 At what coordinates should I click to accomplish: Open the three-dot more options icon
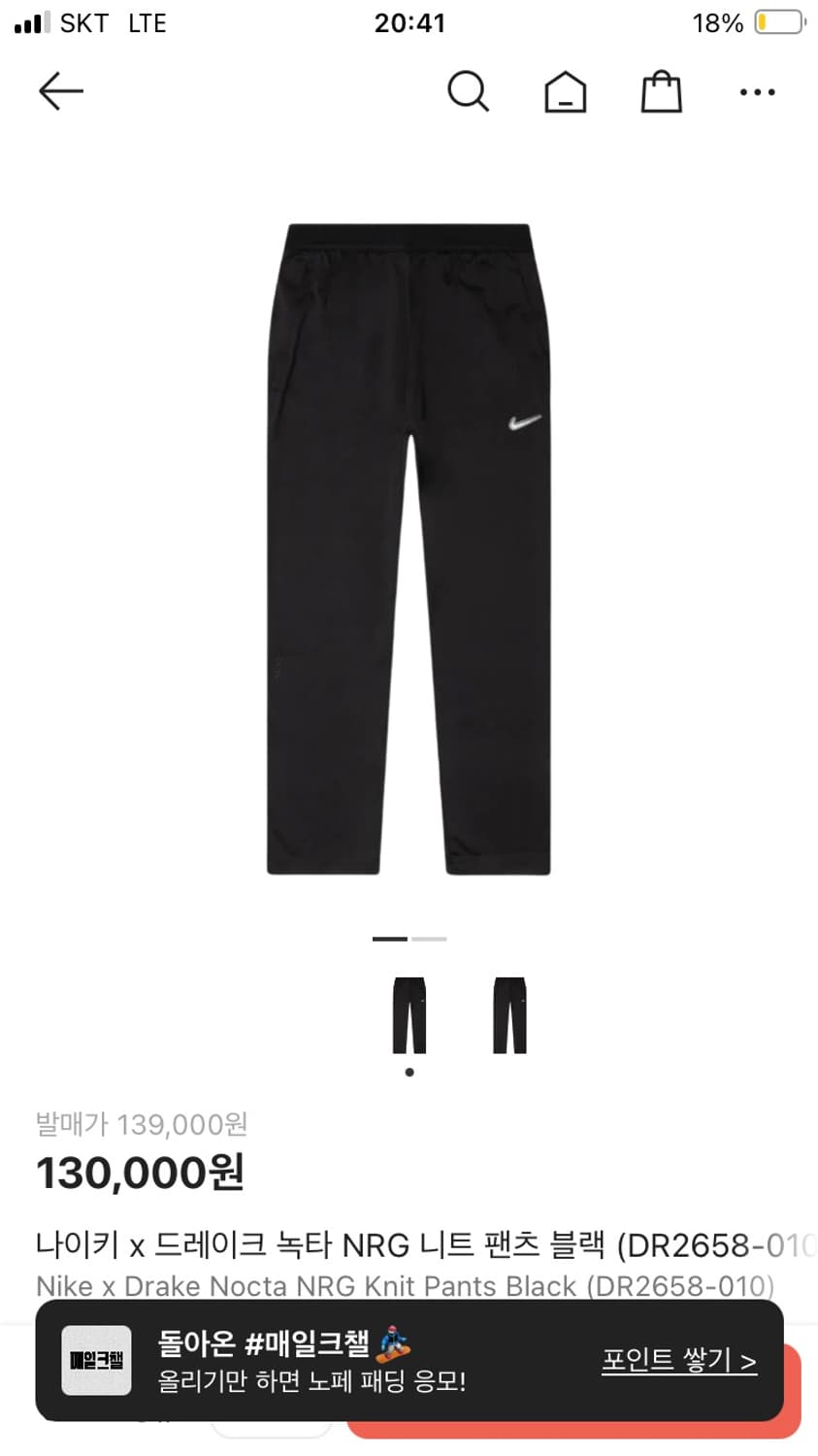click(757, 91)
